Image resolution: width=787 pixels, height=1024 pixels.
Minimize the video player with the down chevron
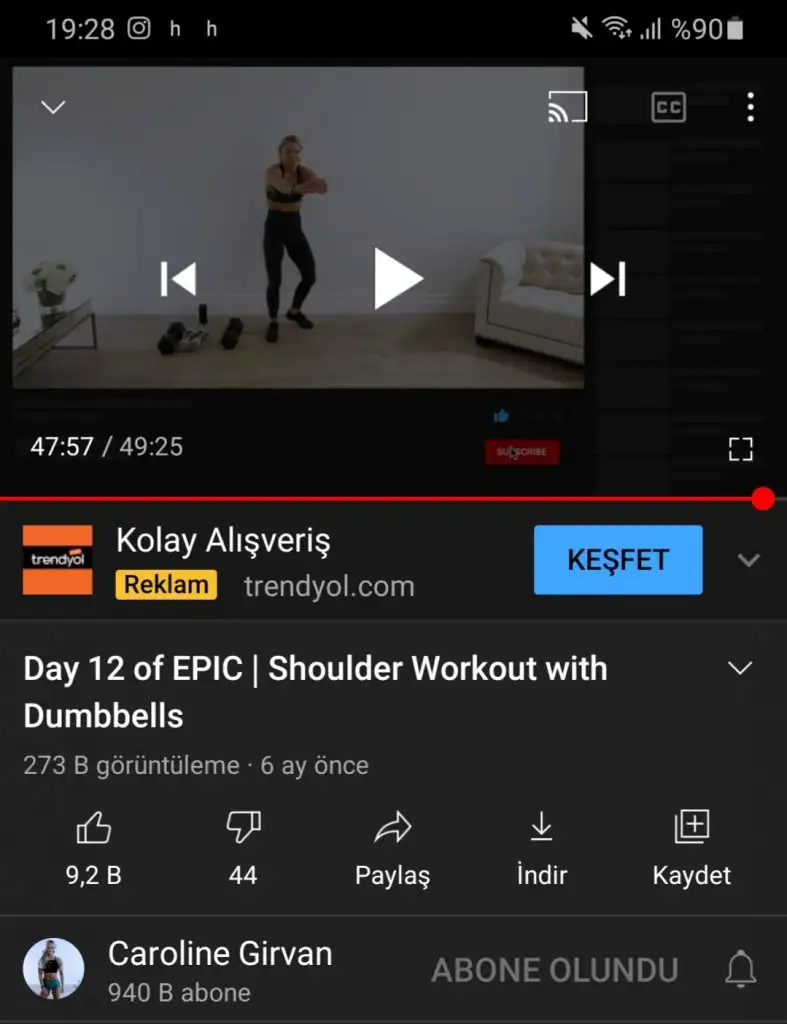(x=53, y=107)
